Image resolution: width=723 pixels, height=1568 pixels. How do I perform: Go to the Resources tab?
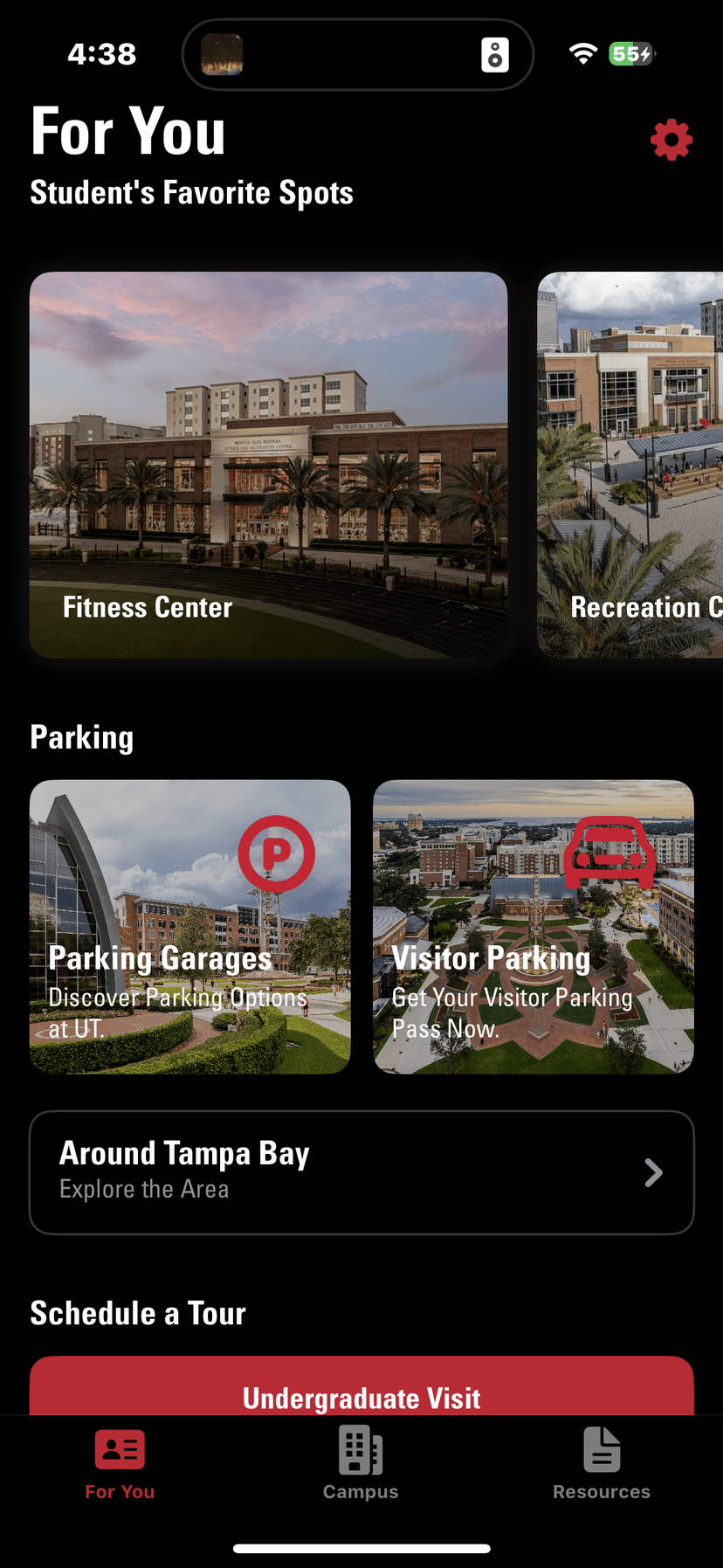pos(602,1463)
